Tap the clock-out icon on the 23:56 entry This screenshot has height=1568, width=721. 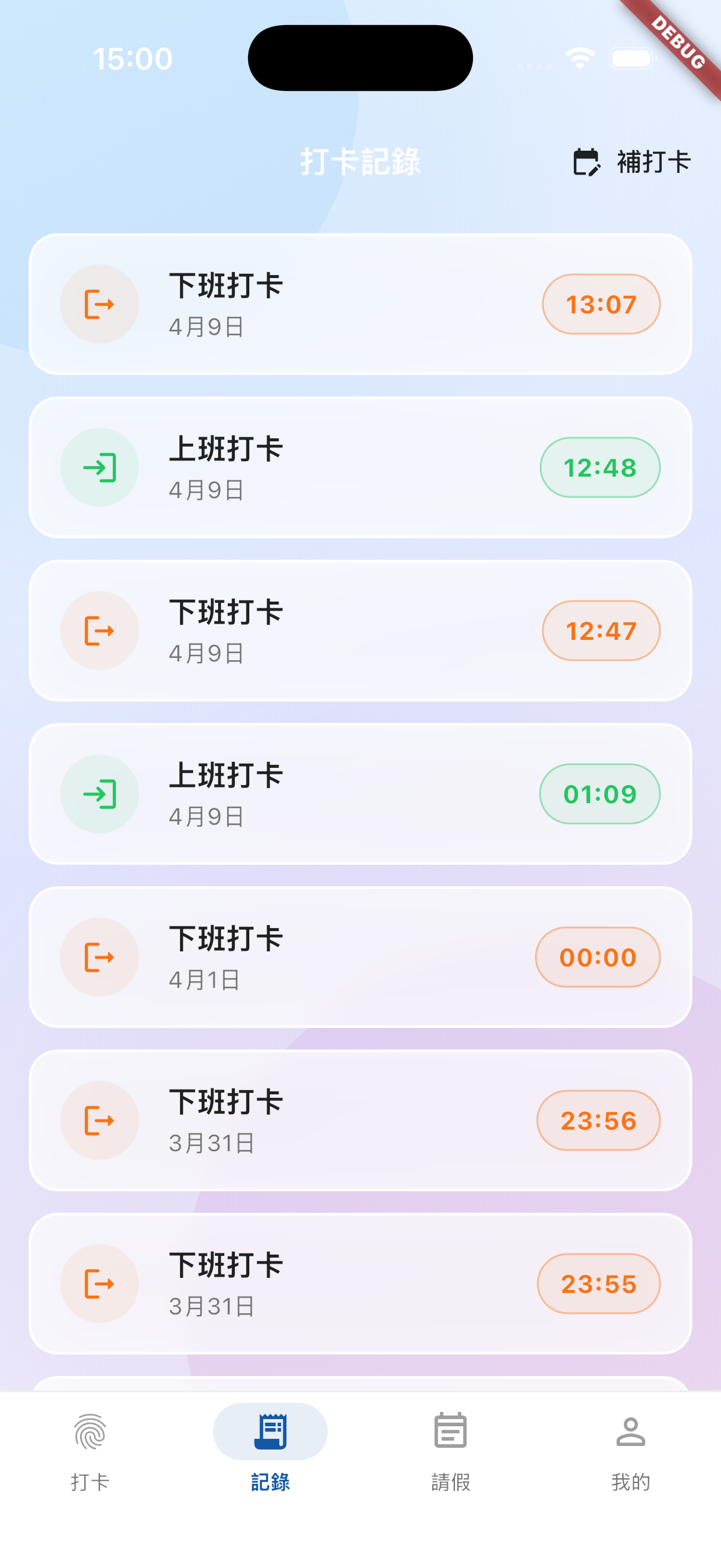pos(99,1120)
